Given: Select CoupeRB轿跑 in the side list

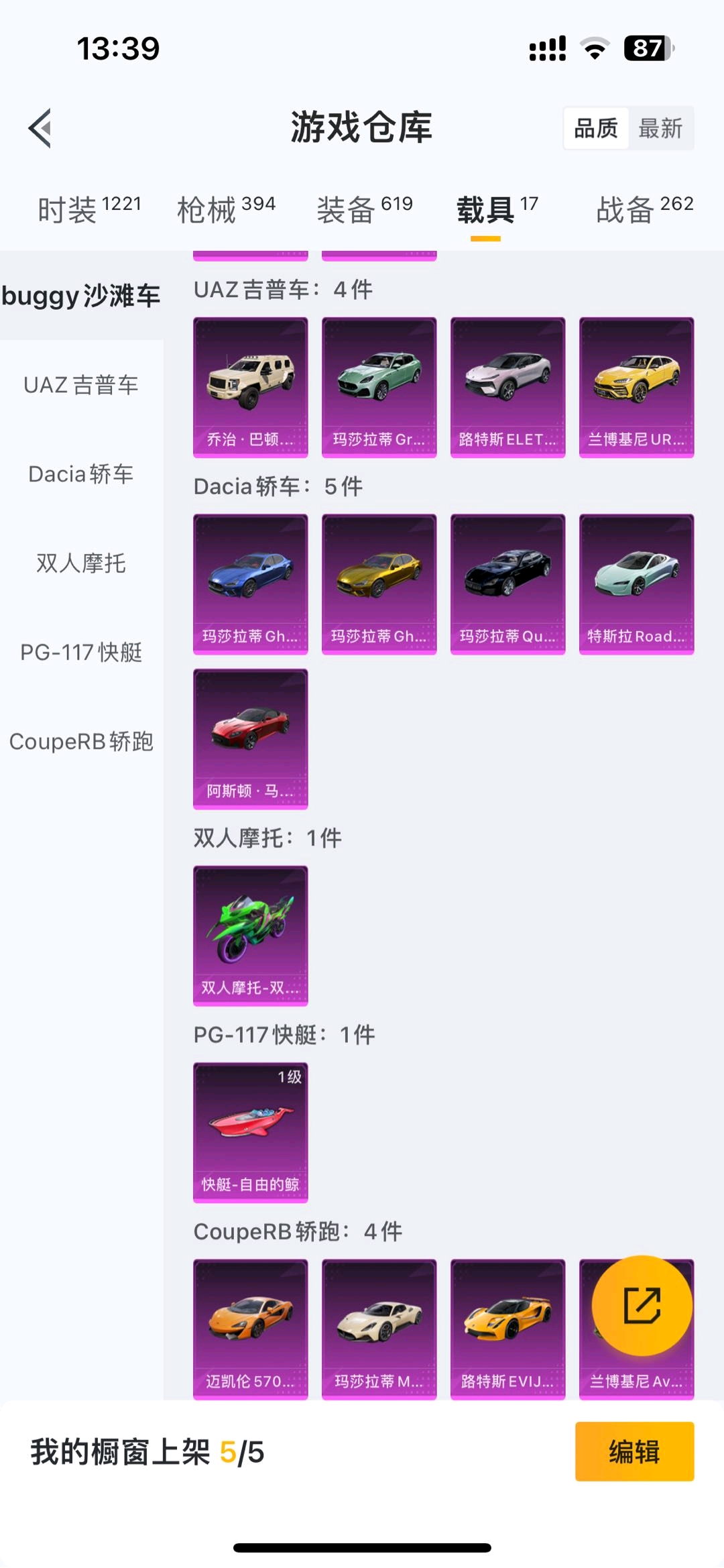Looking at the screenshot, I should [x=81, y=741].
